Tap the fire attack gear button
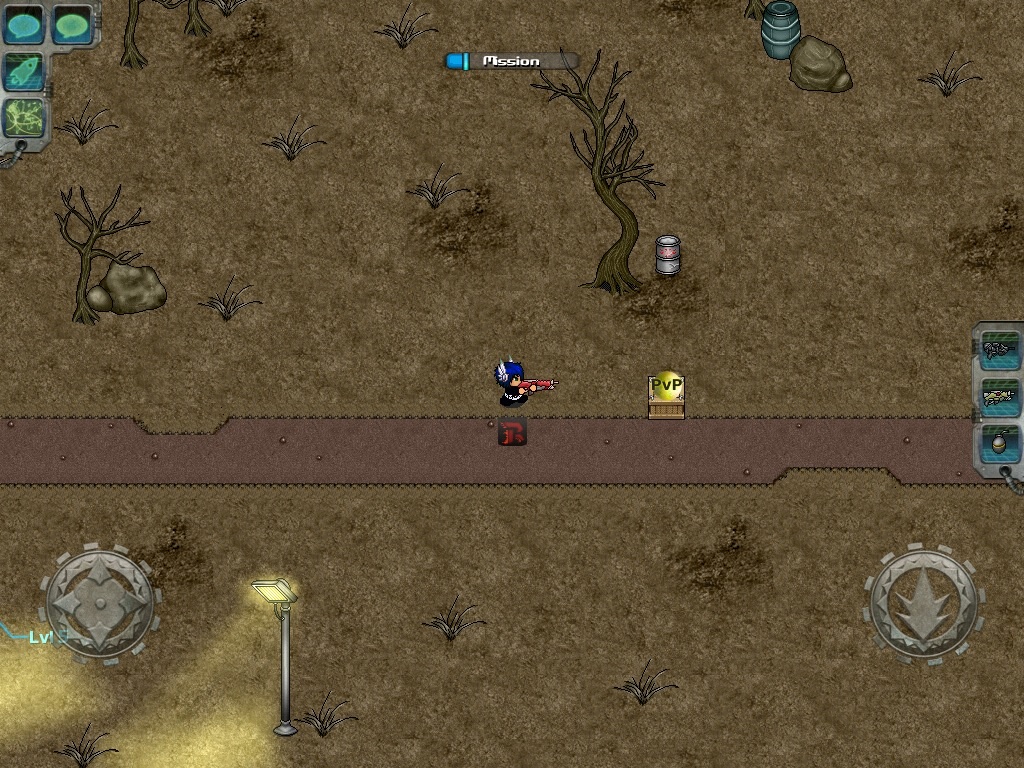Screen dimensions: 1024x768 [923, 603]
